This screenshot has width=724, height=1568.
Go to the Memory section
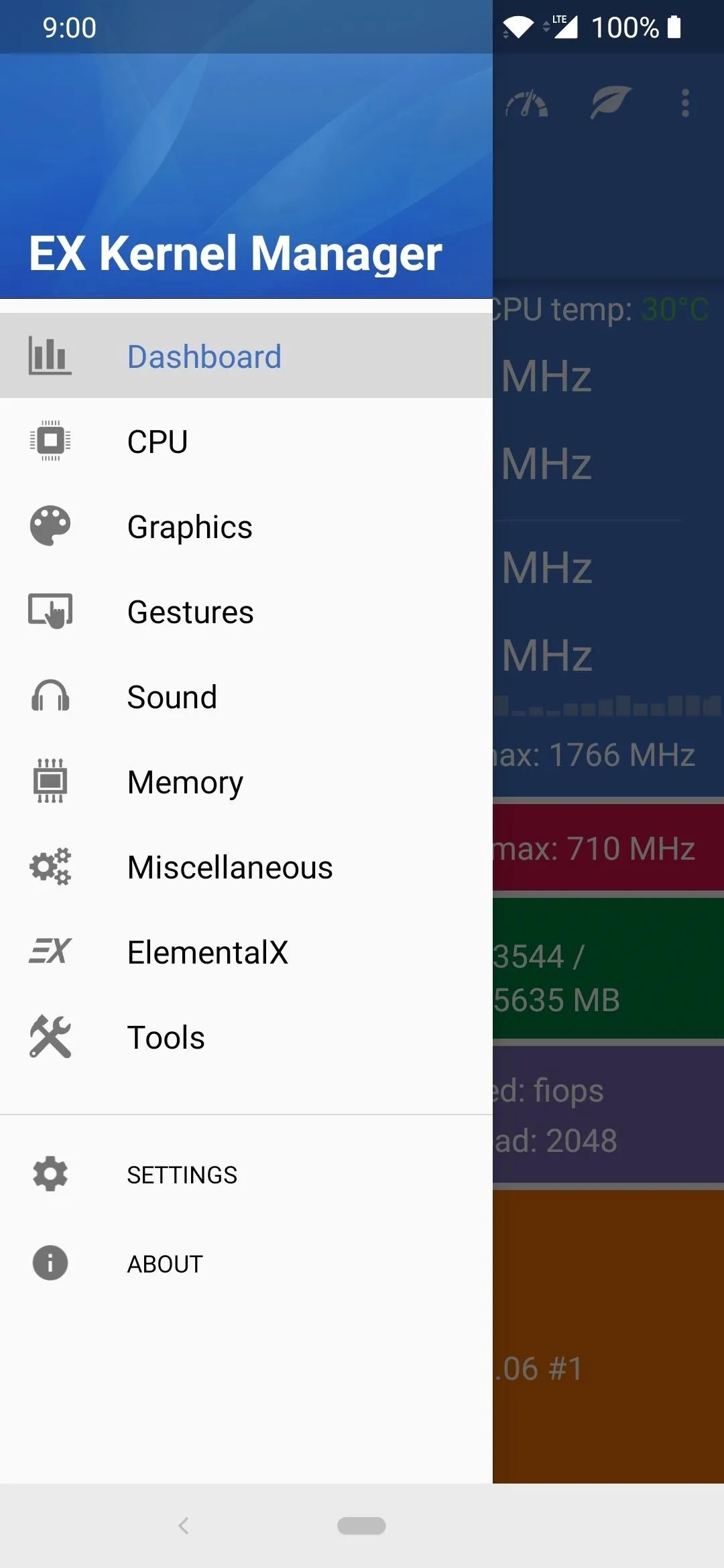(x=246, y=781)
